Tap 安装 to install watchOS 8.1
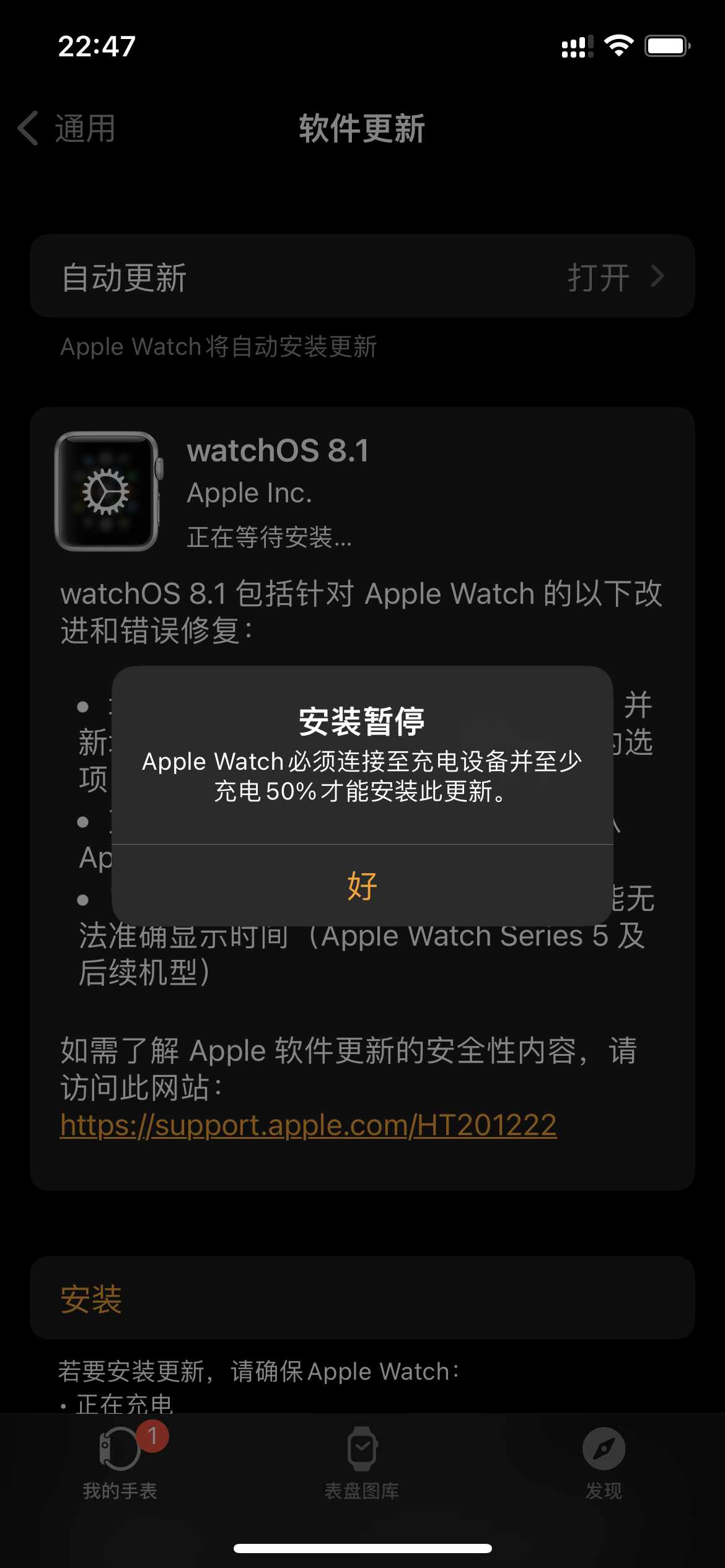725x1568 pixels. (92, 1299)
